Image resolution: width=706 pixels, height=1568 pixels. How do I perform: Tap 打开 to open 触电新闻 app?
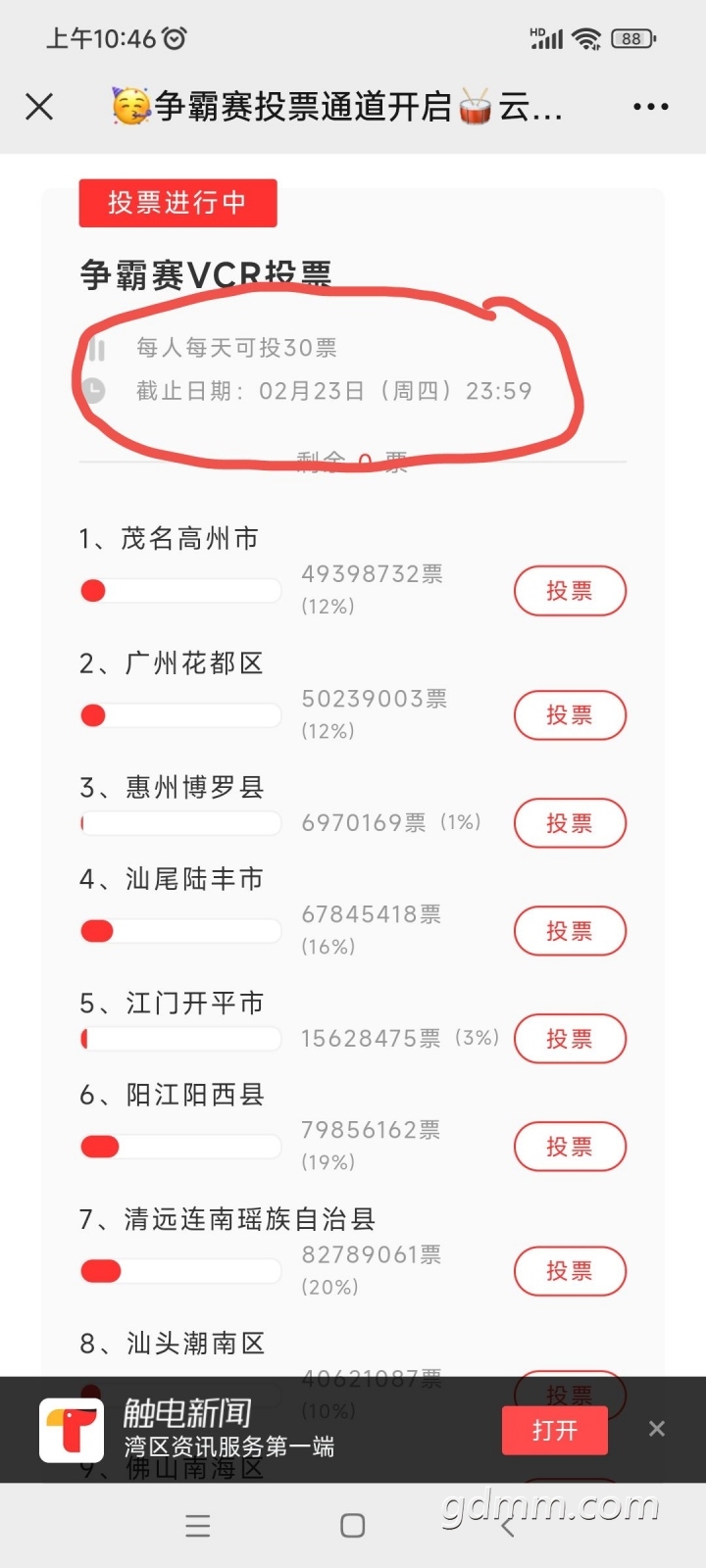click(x=555, y=1431)
